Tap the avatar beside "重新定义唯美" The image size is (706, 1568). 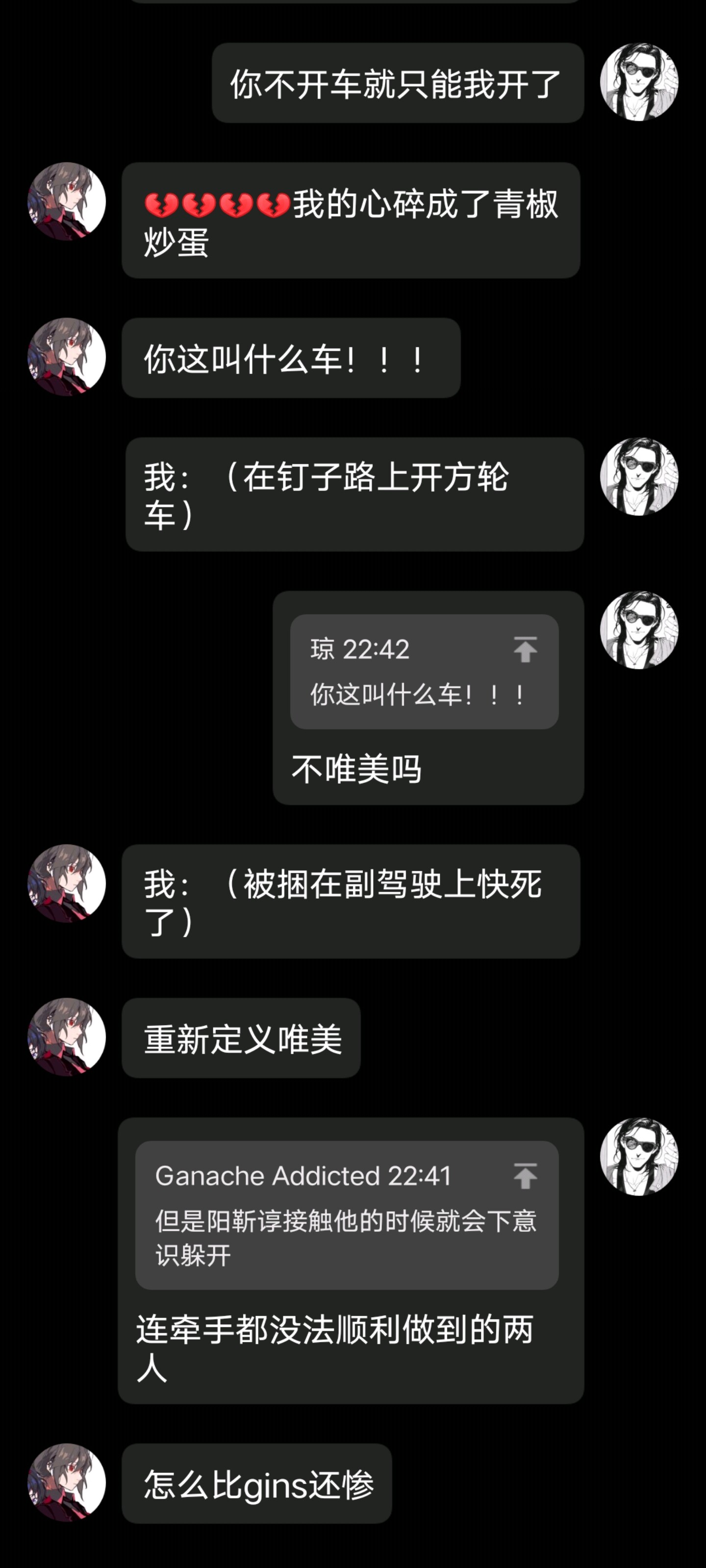pos(67,1037)
